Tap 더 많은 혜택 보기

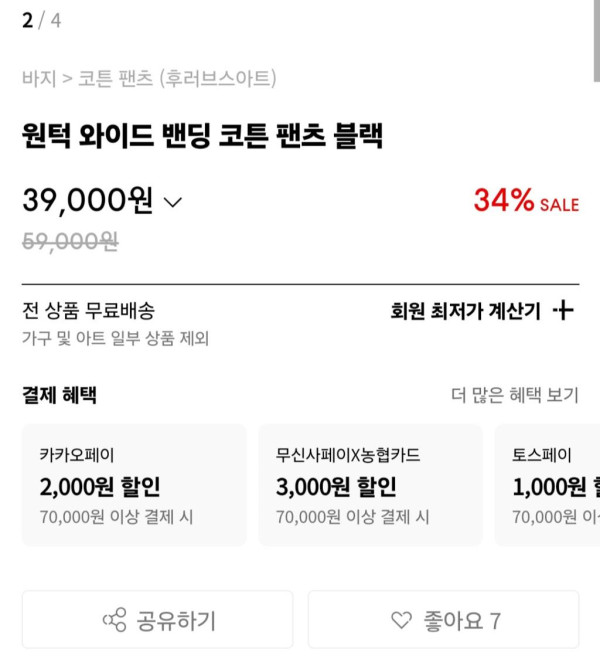[x=514, y=395]
